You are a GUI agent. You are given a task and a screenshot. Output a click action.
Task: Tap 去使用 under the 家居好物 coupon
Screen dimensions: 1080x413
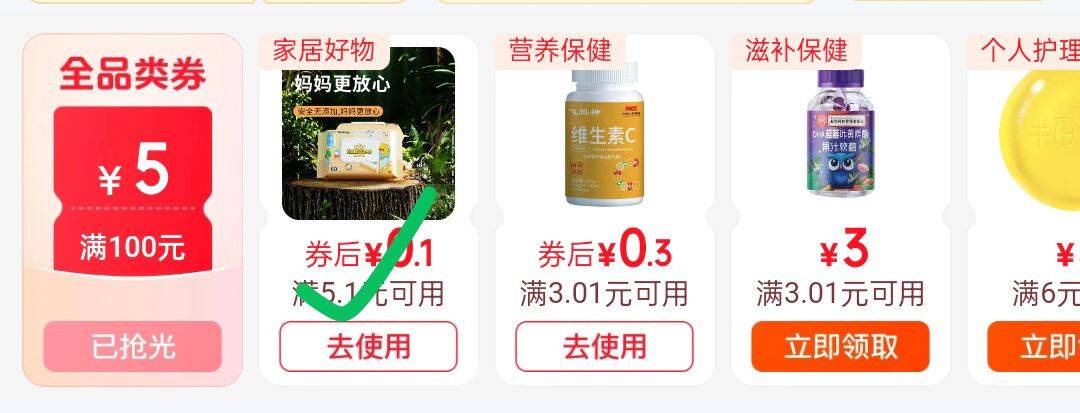(368, 346)
